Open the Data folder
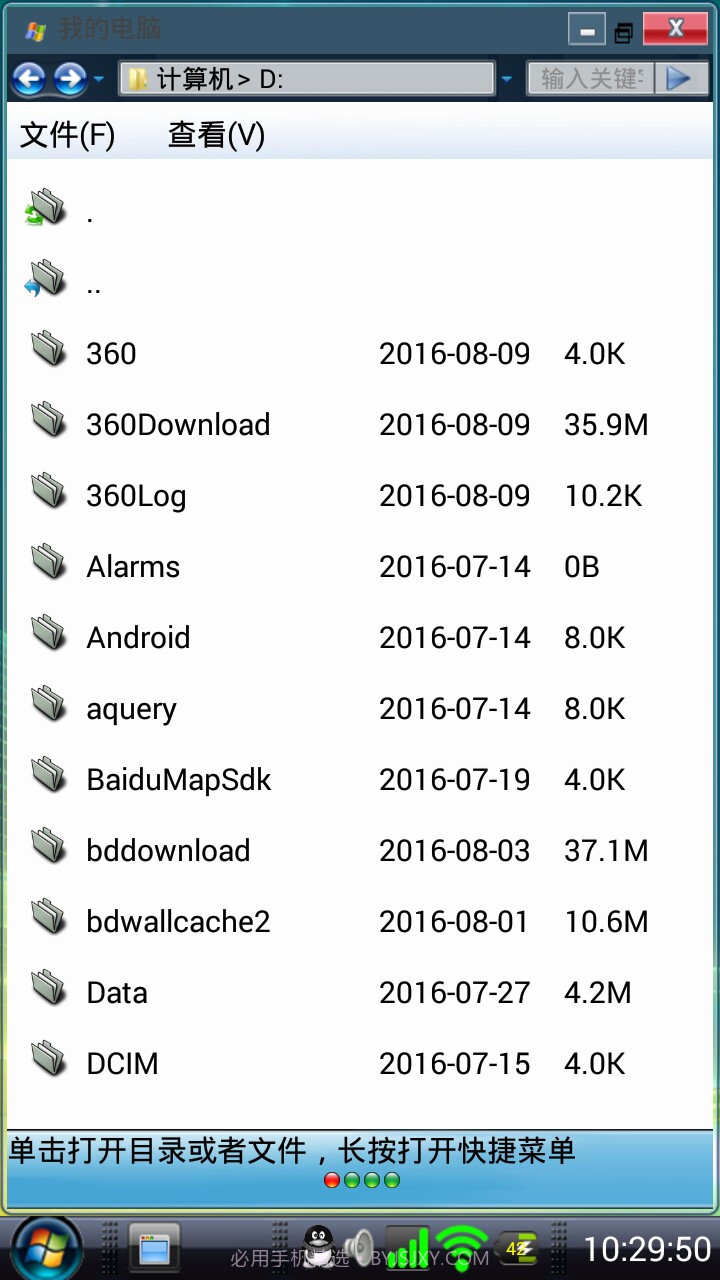Screen dimensions: 720x1280 click(x=117, y=993)
